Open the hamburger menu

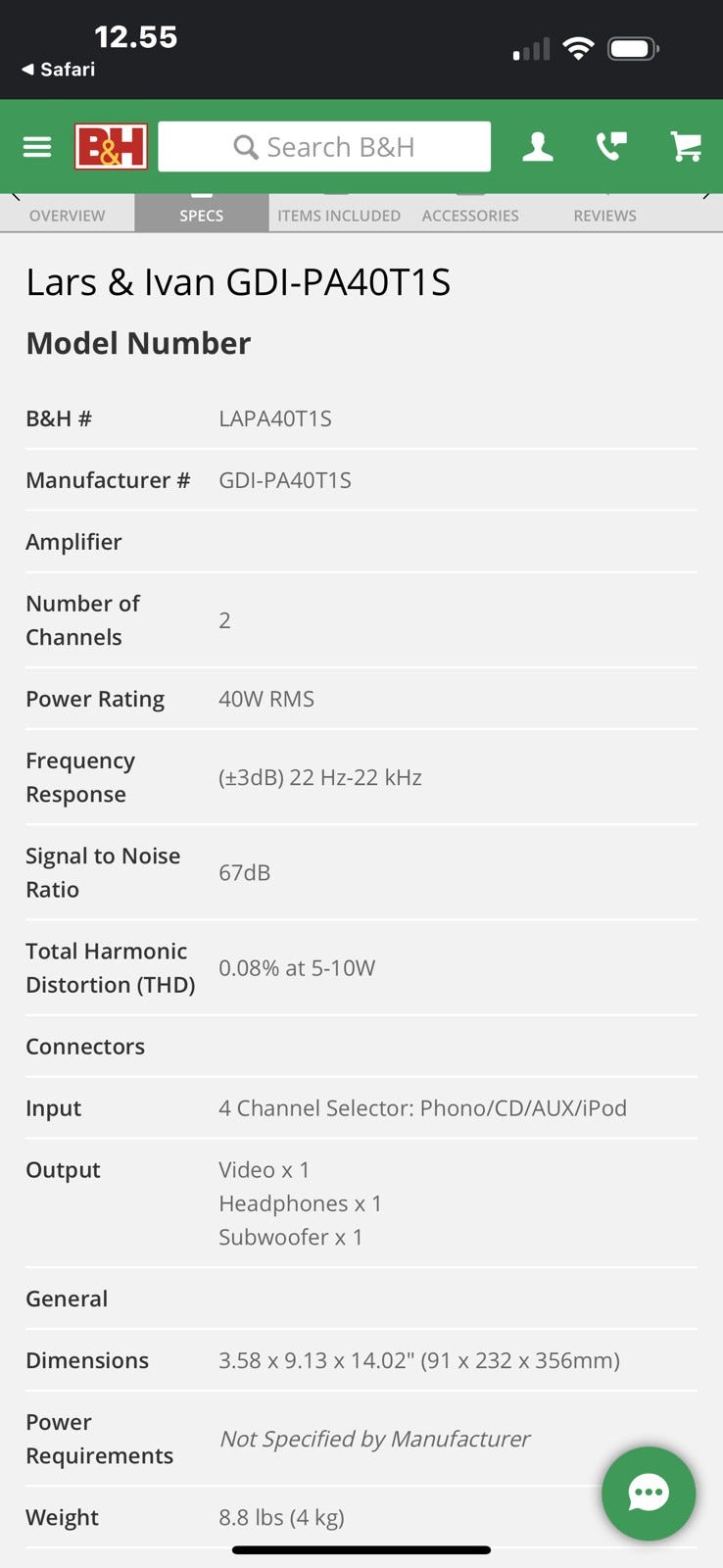click(x=37, y=147)
